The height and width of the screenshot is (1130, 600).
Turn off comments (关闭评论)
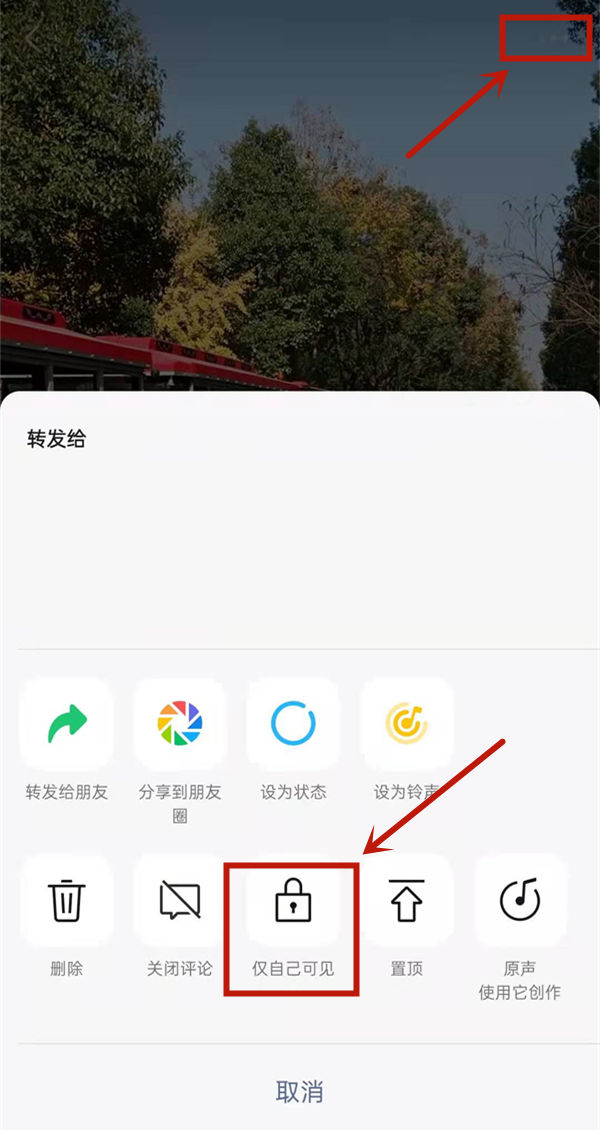tap(180, 901)
